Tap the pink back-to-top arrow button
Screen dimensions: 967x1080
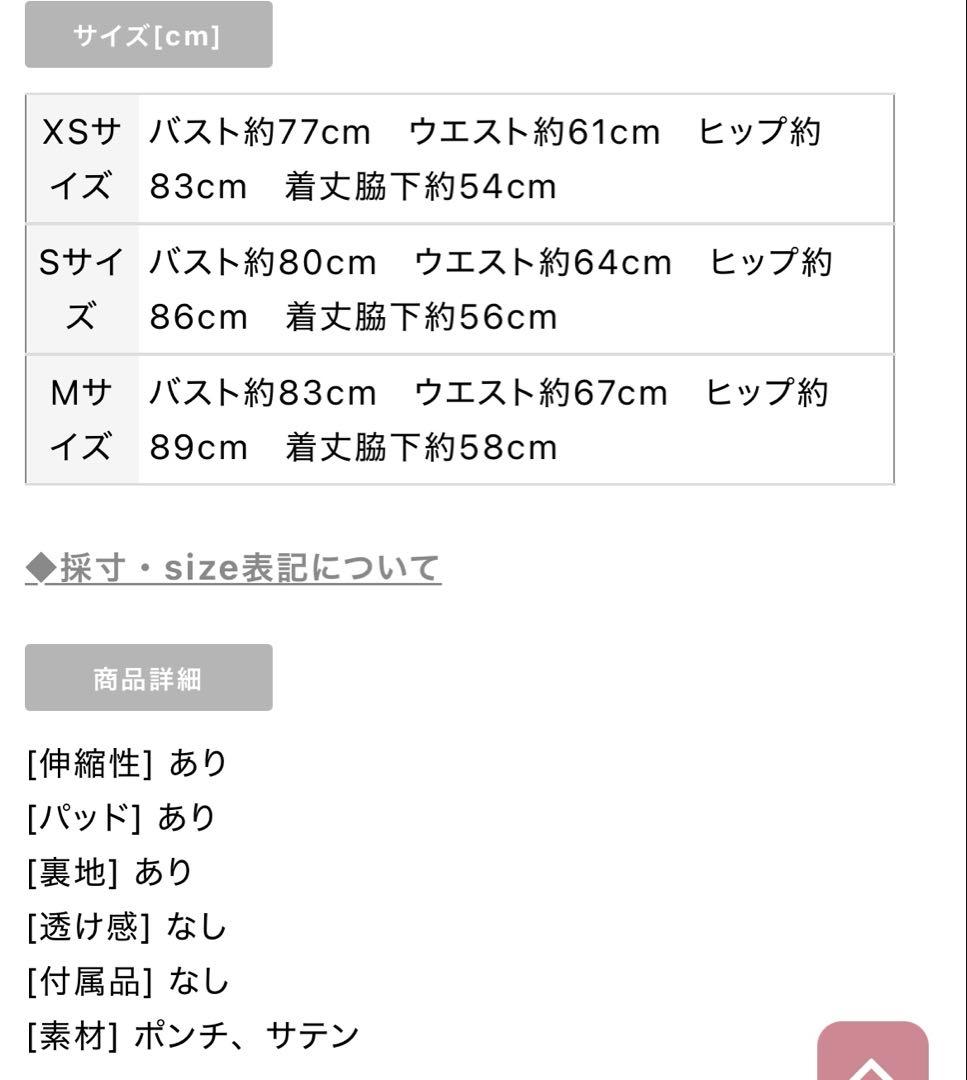point(873,1055)
